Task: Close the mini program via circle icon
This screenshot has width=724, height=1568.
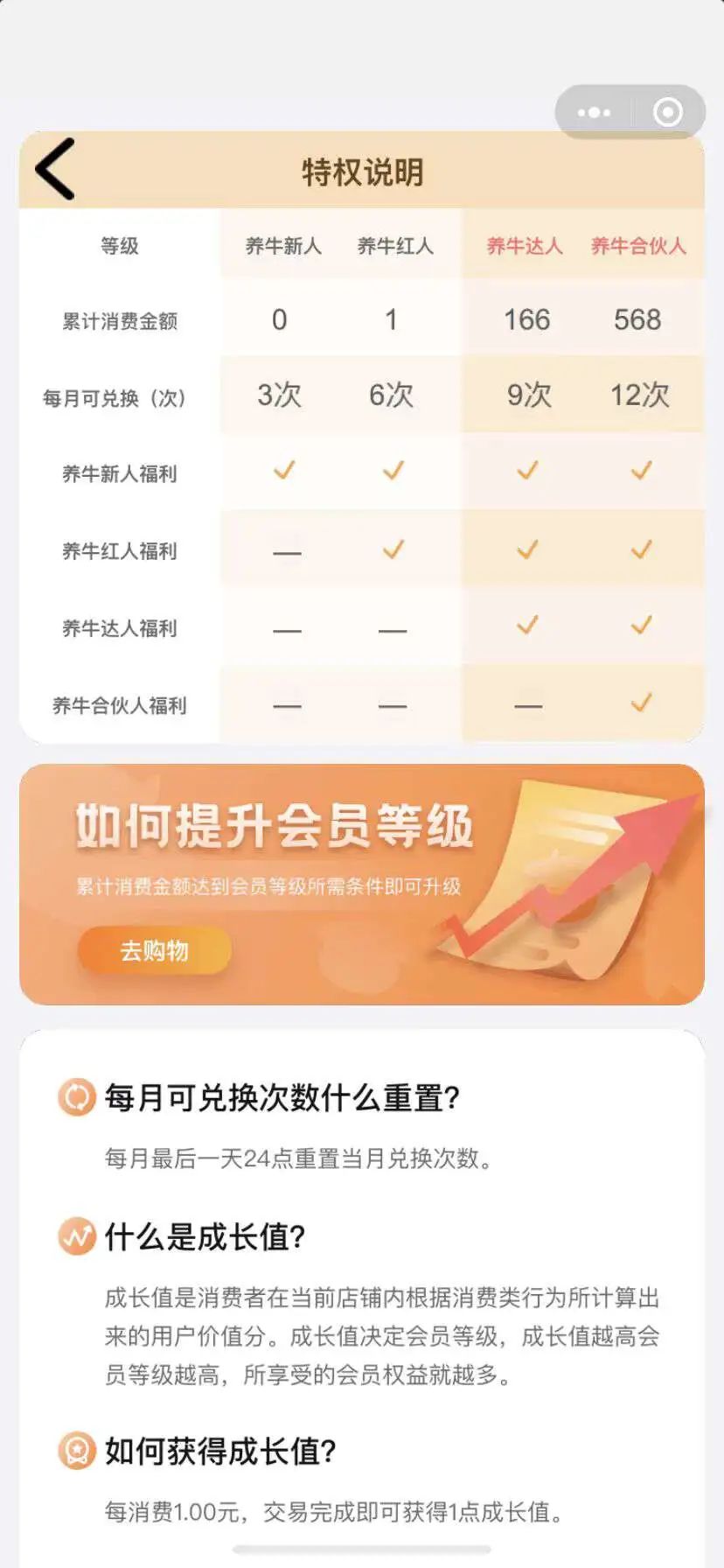Action: (x=668, y=112)
